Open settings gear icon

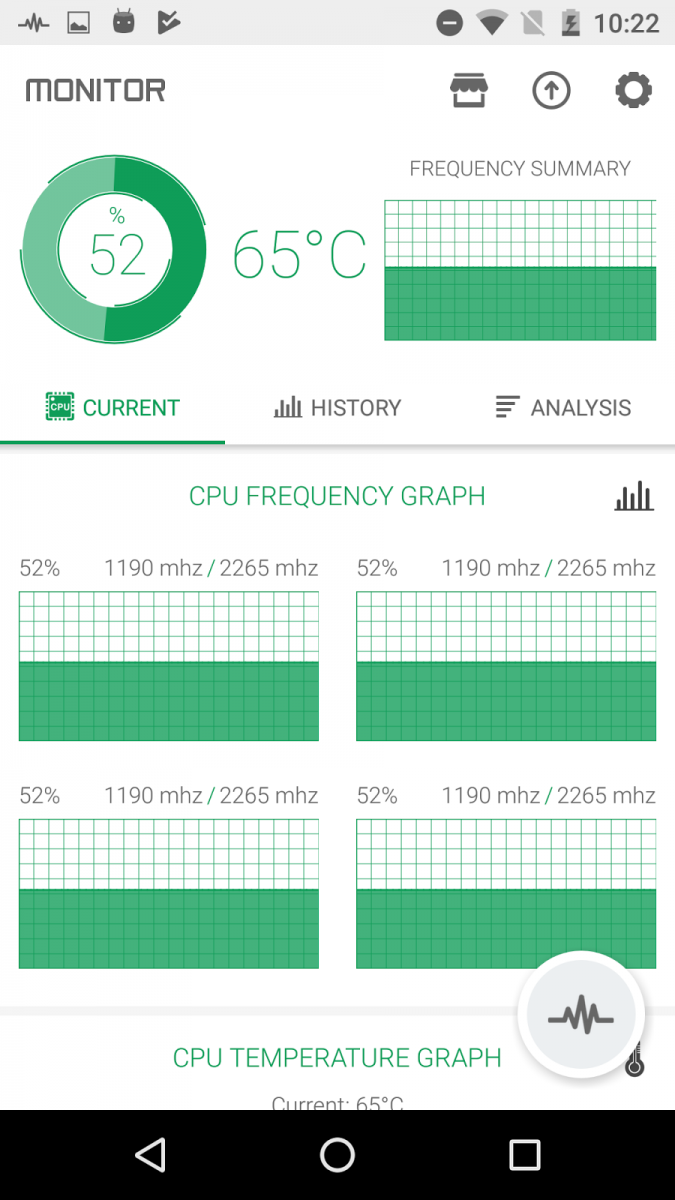[x=633, y=91]
